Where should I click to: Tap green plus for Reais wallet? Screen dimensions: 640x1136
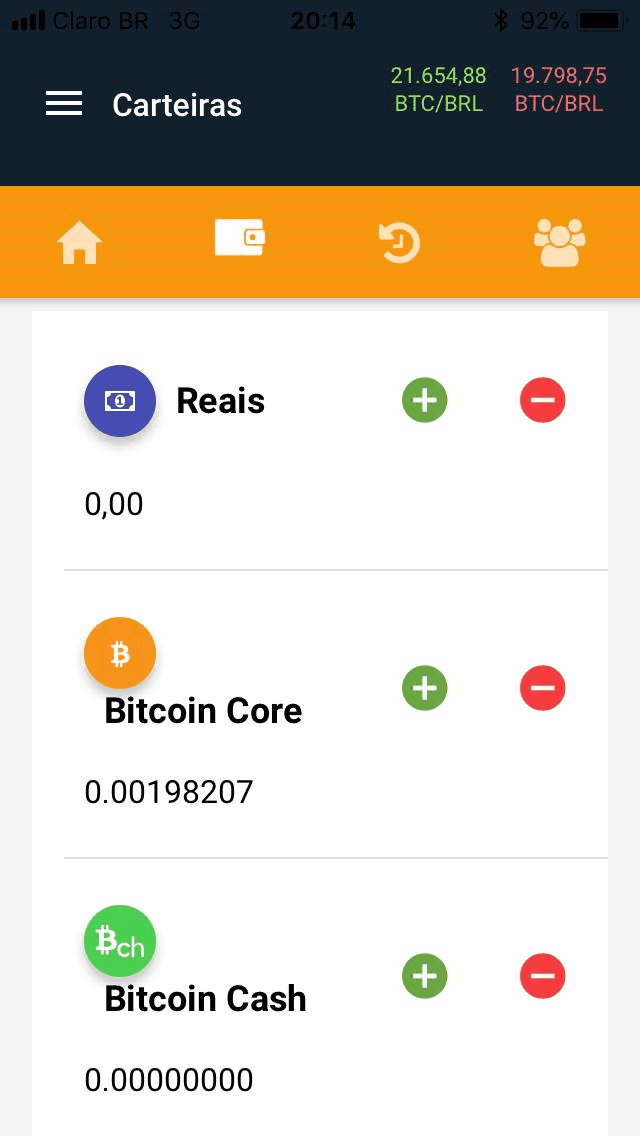pyautogui.click(x=425, y=399)
